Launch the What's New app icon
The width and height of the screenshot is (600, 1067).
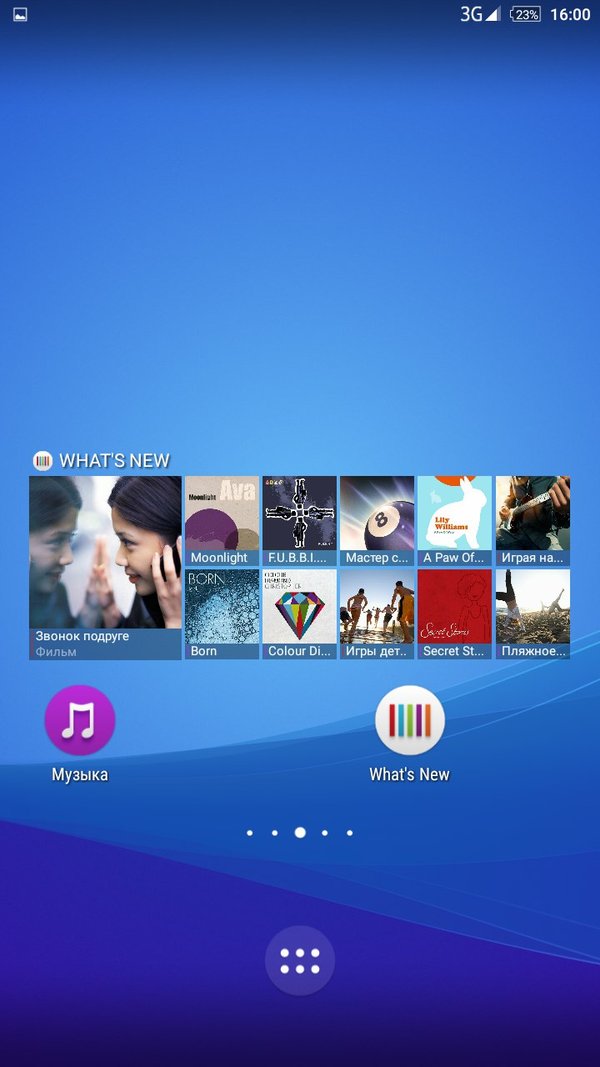point(410,720)
